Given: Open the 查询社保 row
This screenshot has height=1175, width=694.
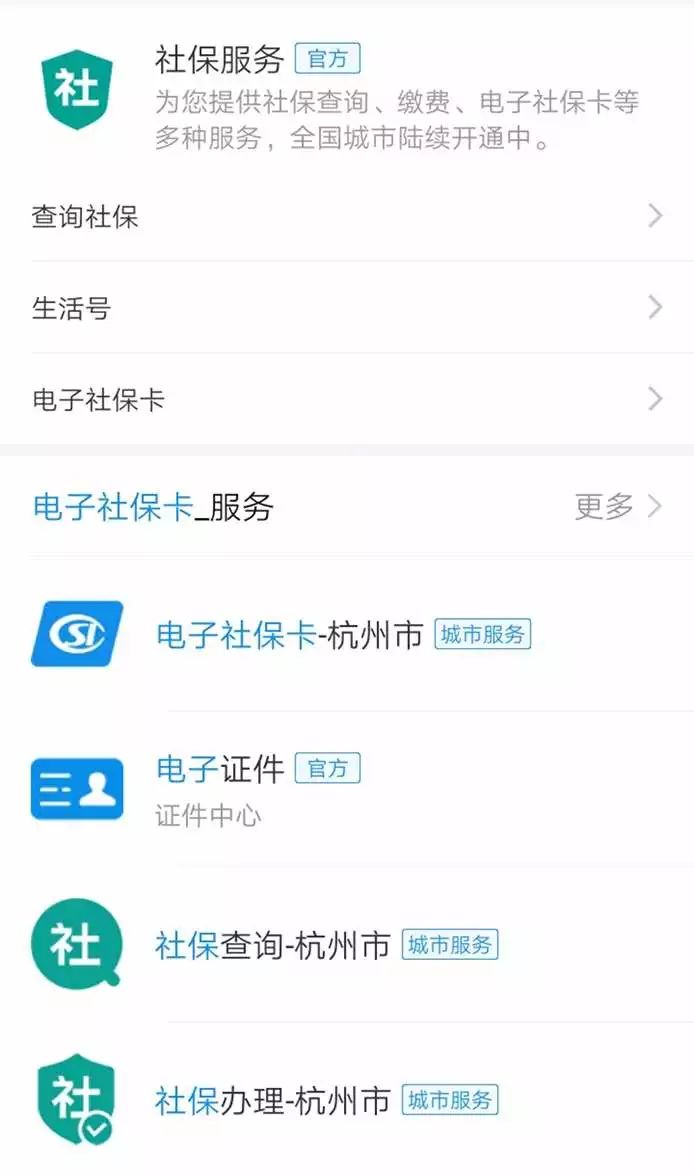Looking at the screenshot, I should coord(346,216).
